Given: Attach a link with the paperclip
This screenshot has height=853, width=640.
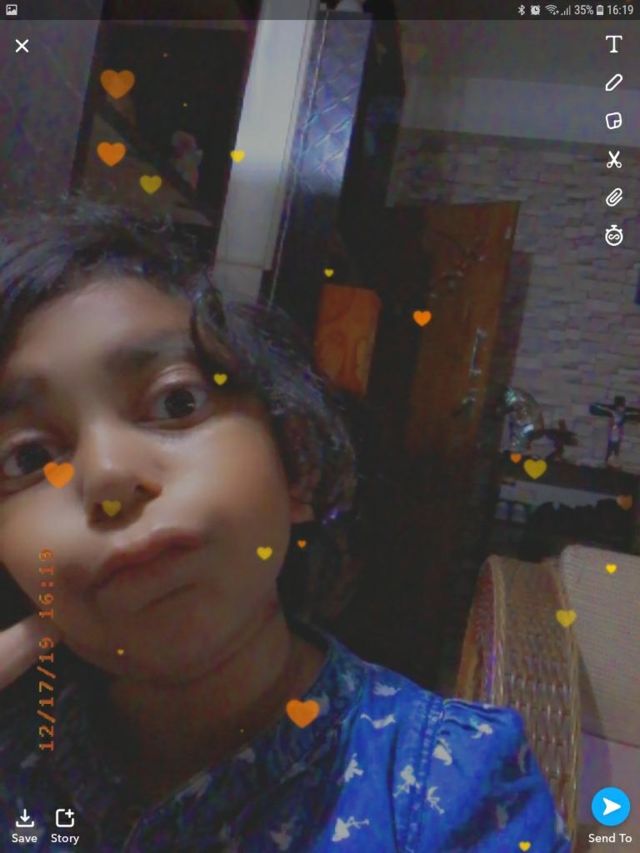Looking at the screenshot, I should (x=614, y=197).
